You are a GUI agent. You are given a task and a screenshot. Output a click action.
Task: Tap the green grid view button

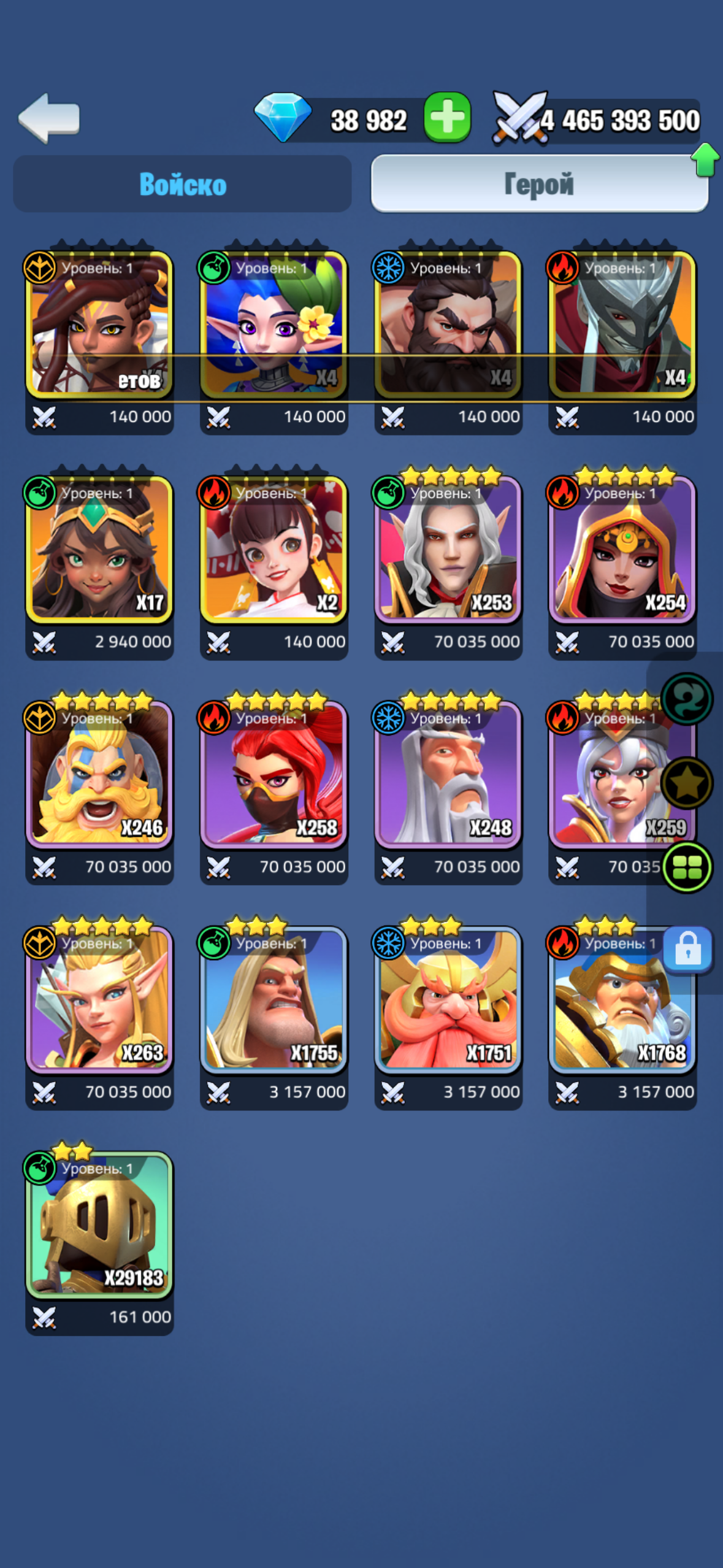tap(687, 867)
